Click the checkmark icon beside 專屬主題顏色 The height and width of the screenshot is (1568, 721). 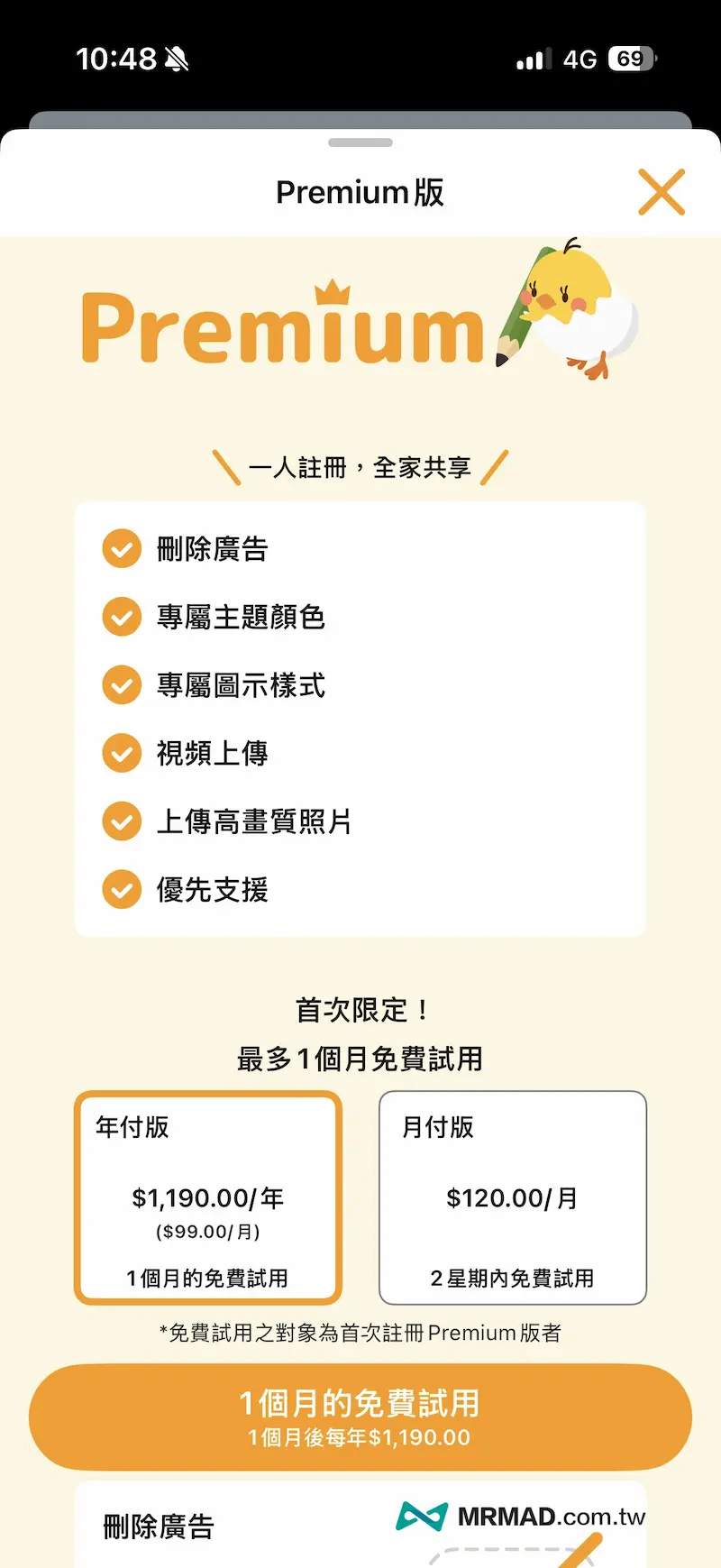tap(121, 617)
